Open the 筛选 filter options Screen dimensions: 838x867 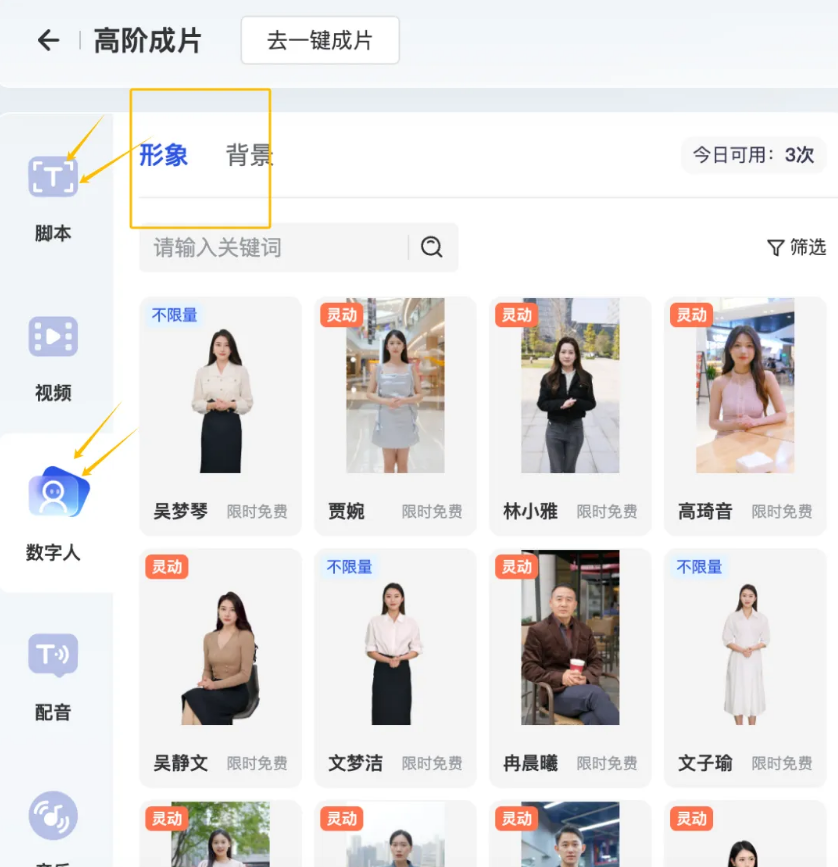tap(796, 247)
